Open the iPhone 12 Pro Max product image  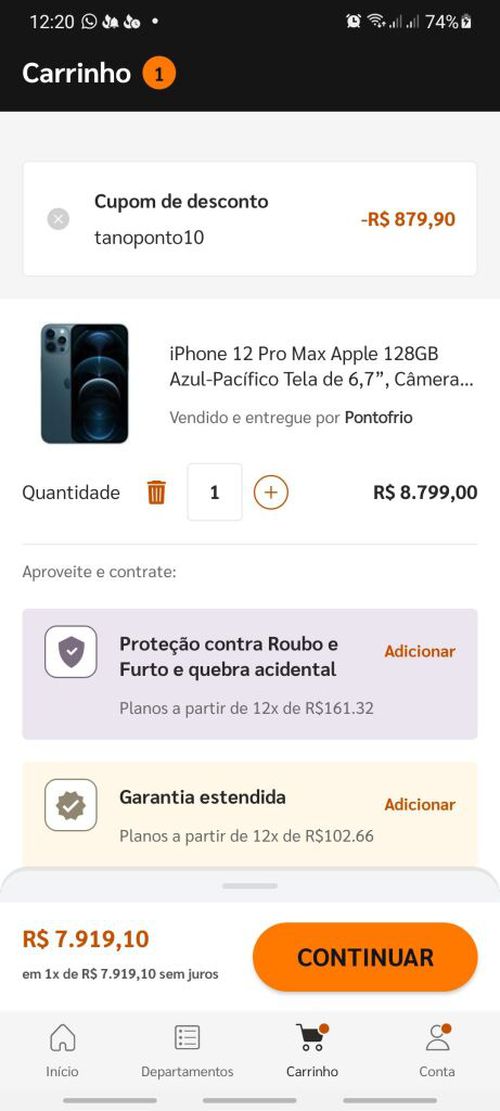[x=84, y=383]
